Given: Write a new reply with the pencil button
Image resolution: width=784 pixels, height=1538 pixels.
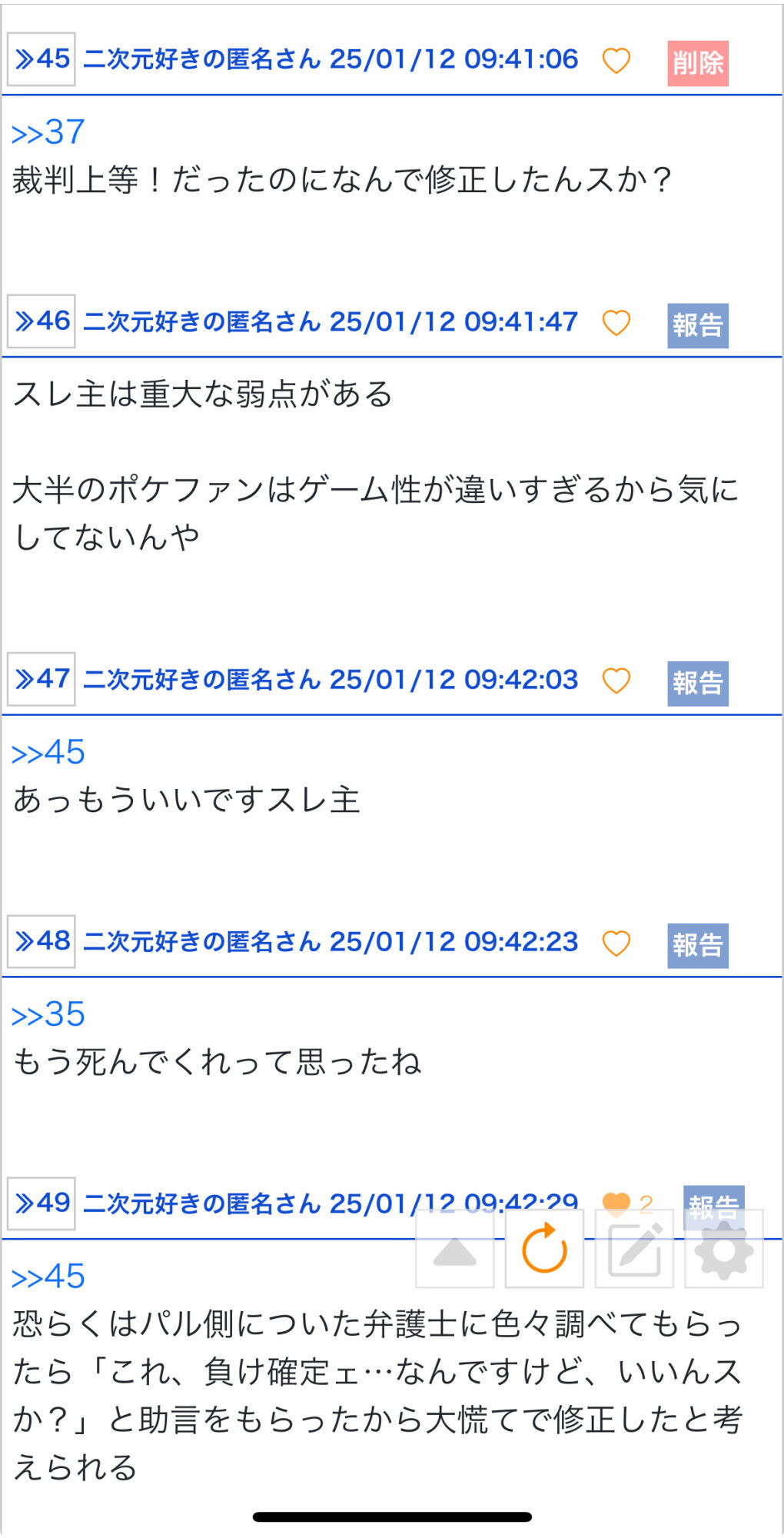Looking at the screenshot, I should coord(634,1249).
